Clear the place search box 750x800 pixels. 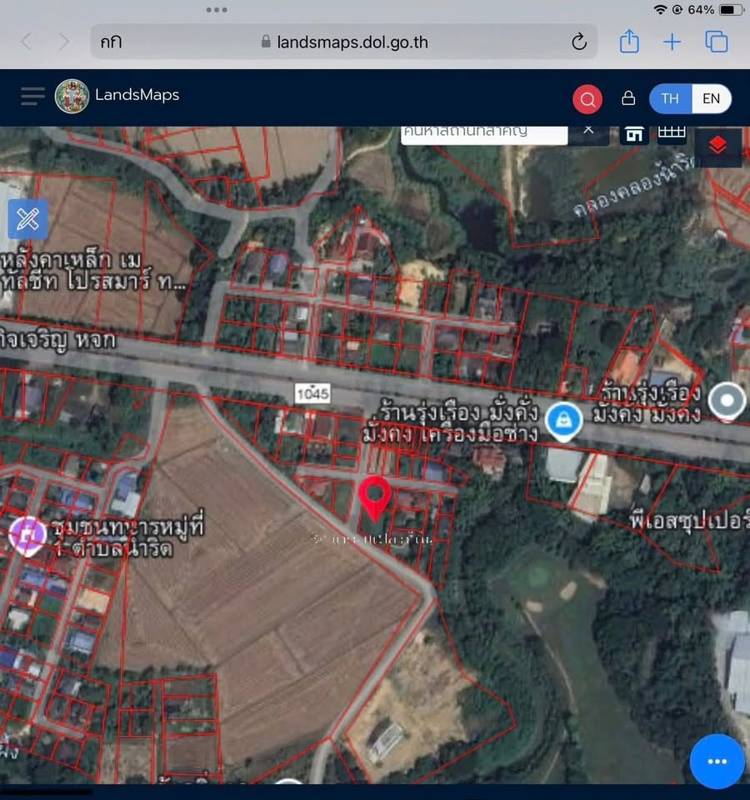588,130
